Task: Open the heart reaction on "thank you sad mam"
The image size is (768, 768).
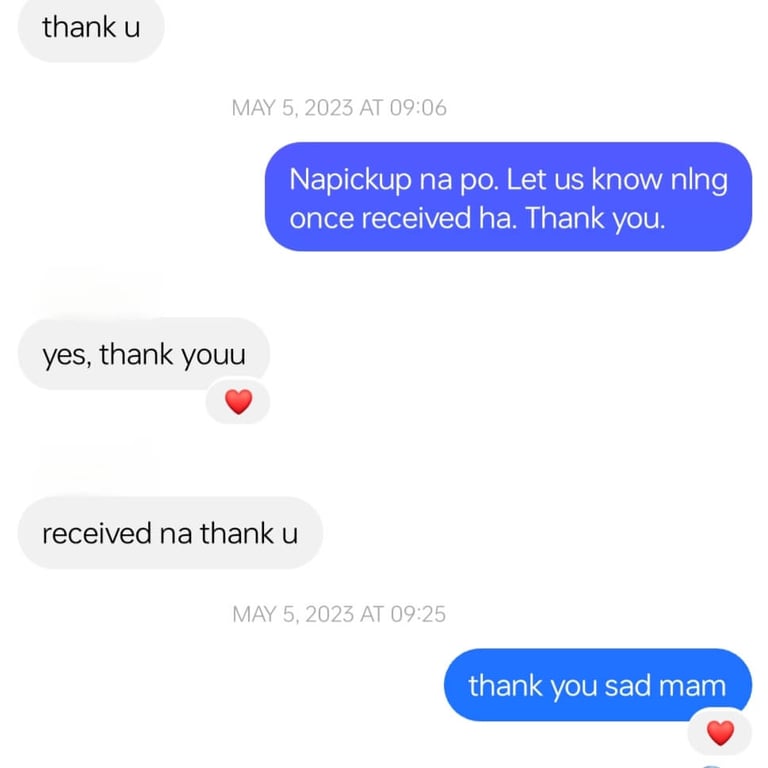Action: point(720,732)
